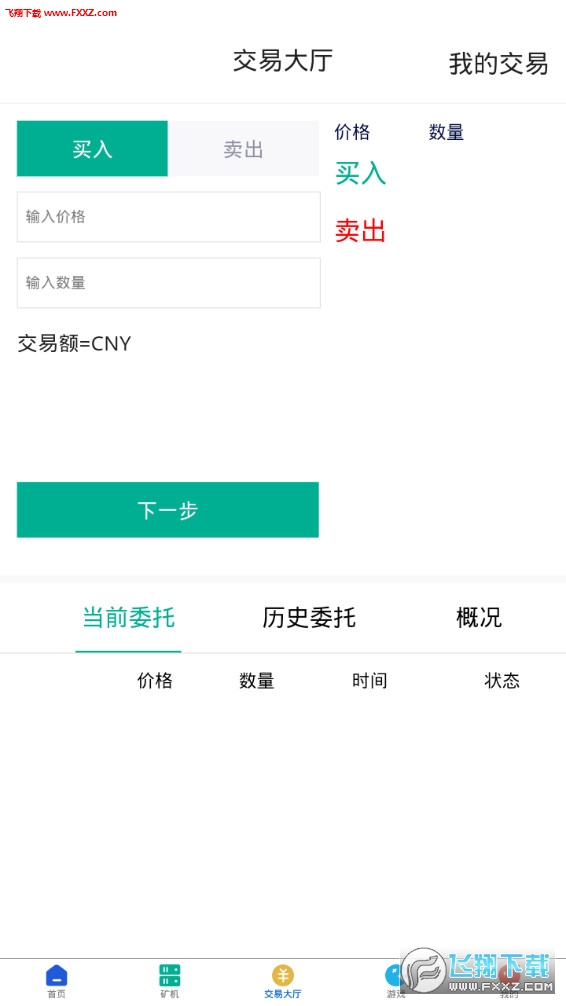Open 交易大厅 in bottom navigation

[282, 982]
